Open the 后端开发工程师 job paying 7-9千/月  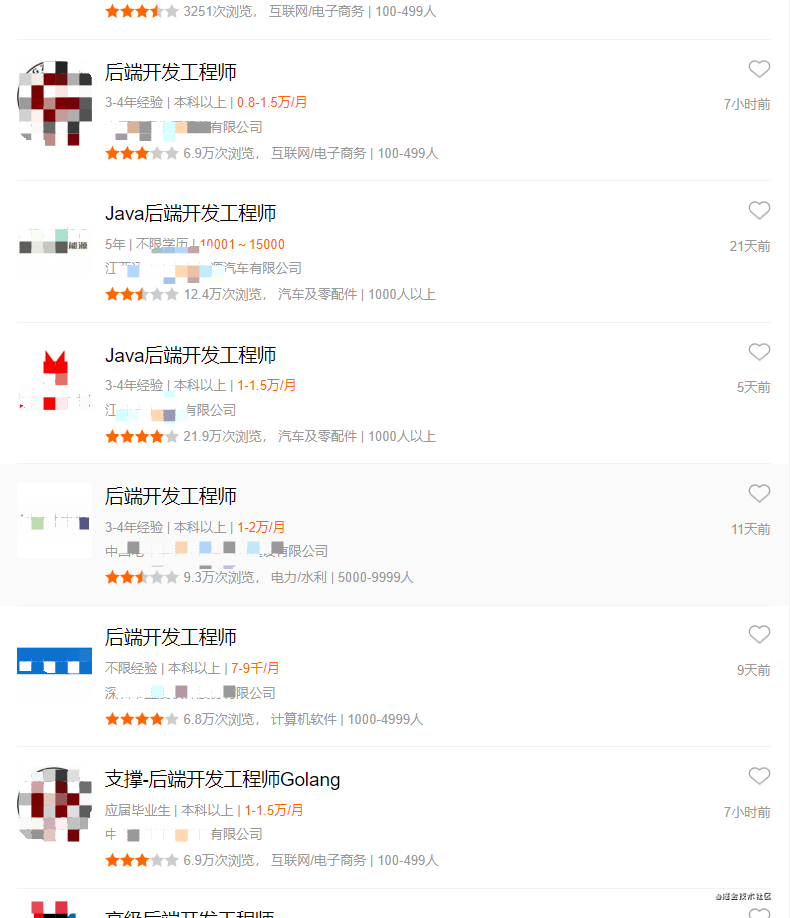tap(170, 638)
